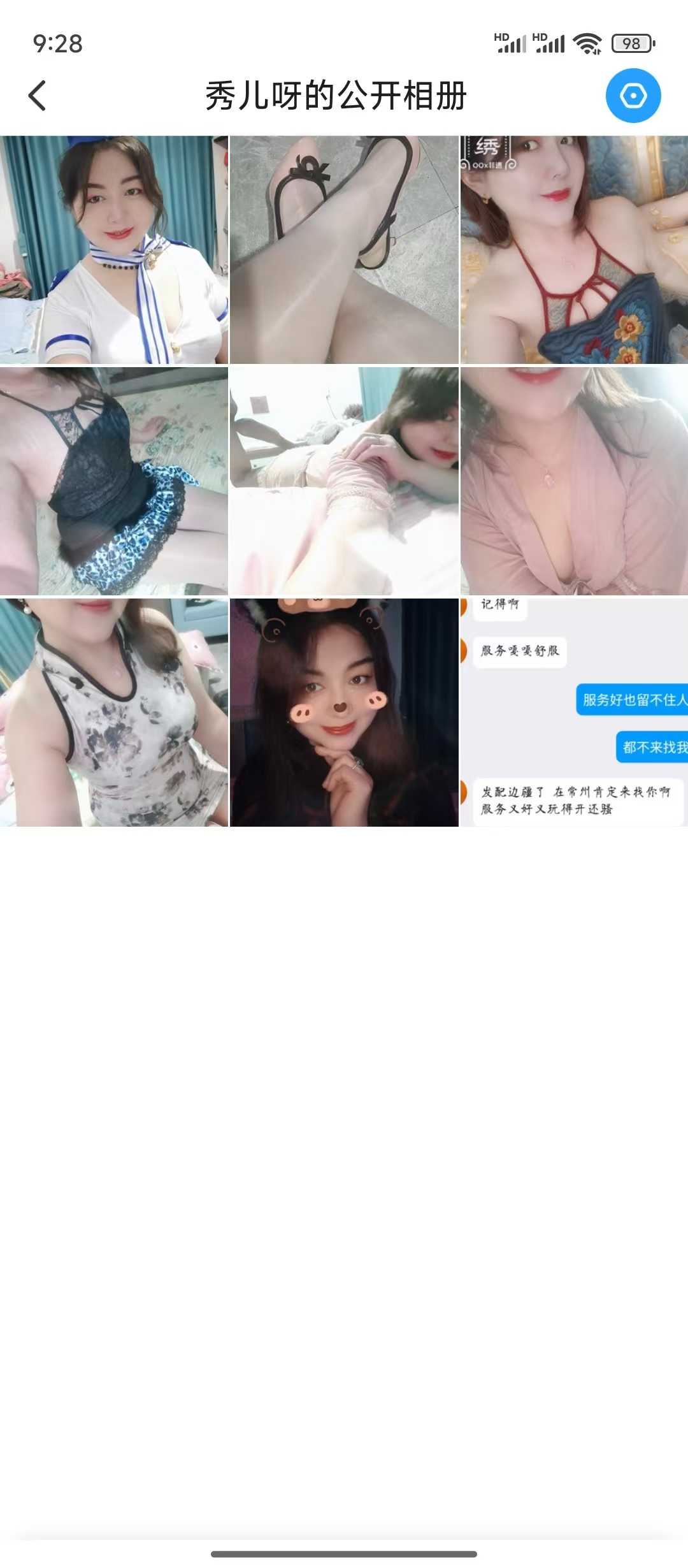
Task: Open the photo with embroidered blue fan
Action: 574,249
